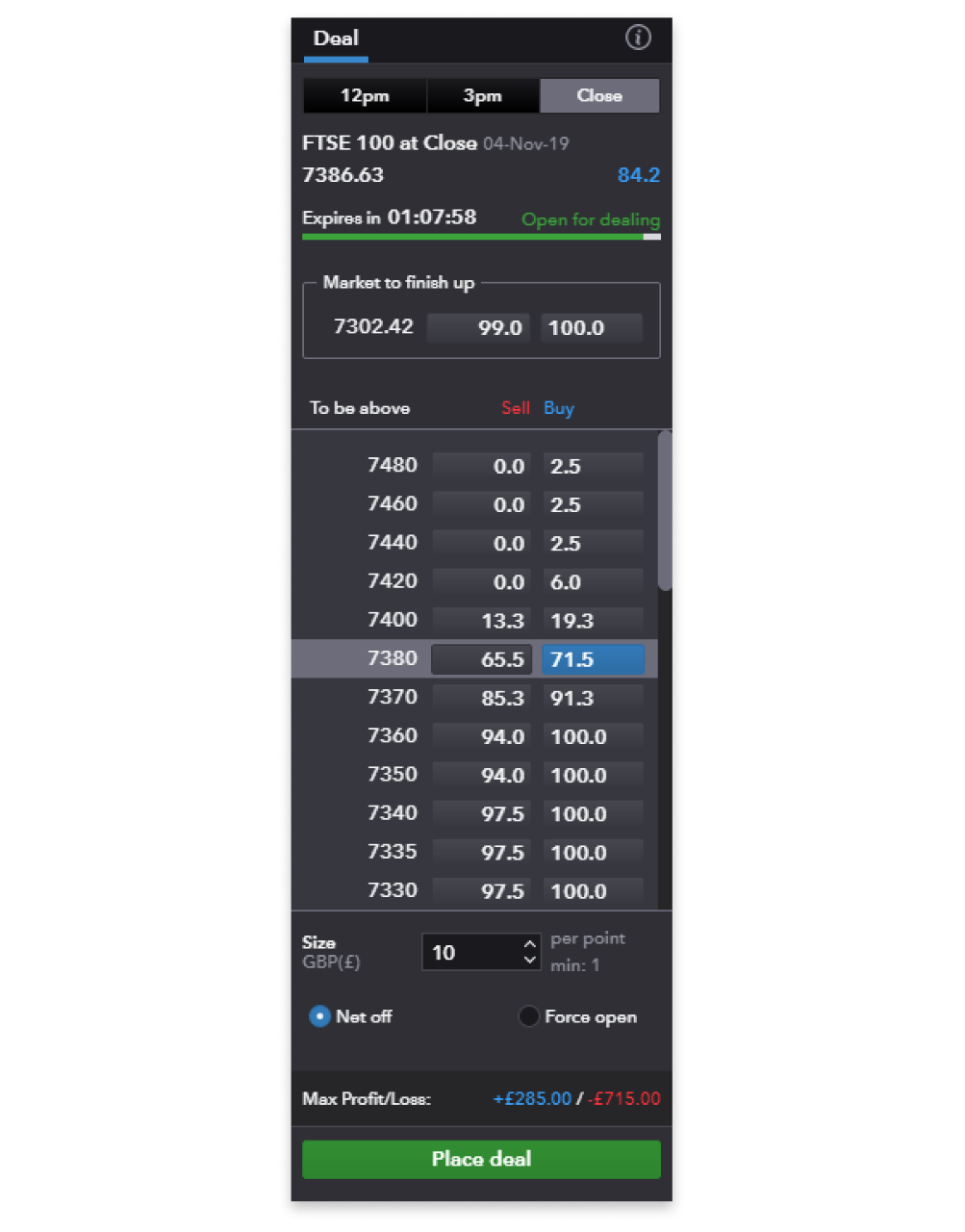Select the Close expiry tab
This screenshot has width=965, height=1232.
click(x=599, y=96)
